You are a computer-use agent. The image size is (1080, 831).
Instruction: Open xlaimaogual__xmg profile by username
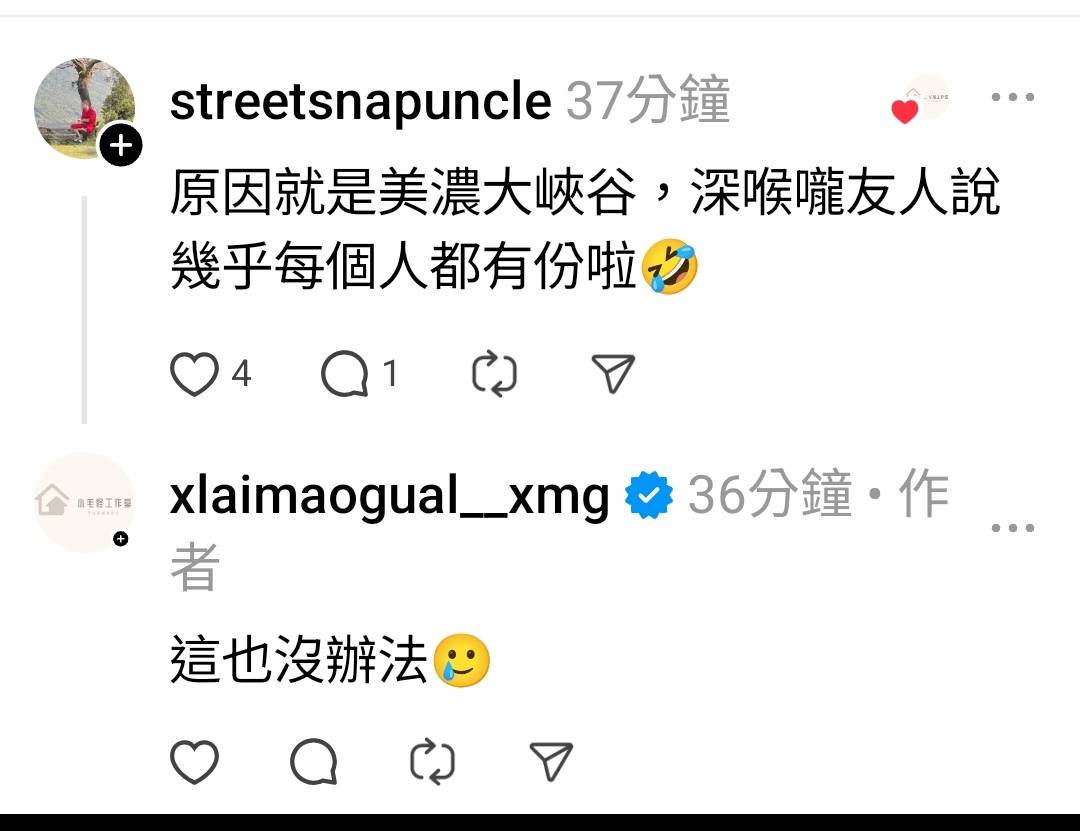(x=389, y=496)
